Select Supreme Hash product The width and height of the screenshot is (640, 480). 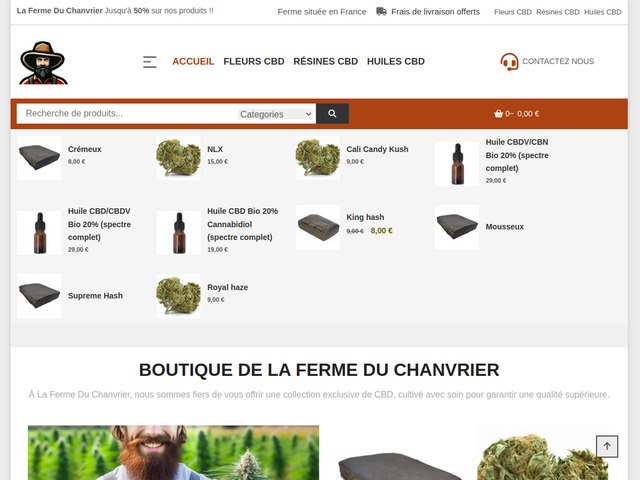95,296
